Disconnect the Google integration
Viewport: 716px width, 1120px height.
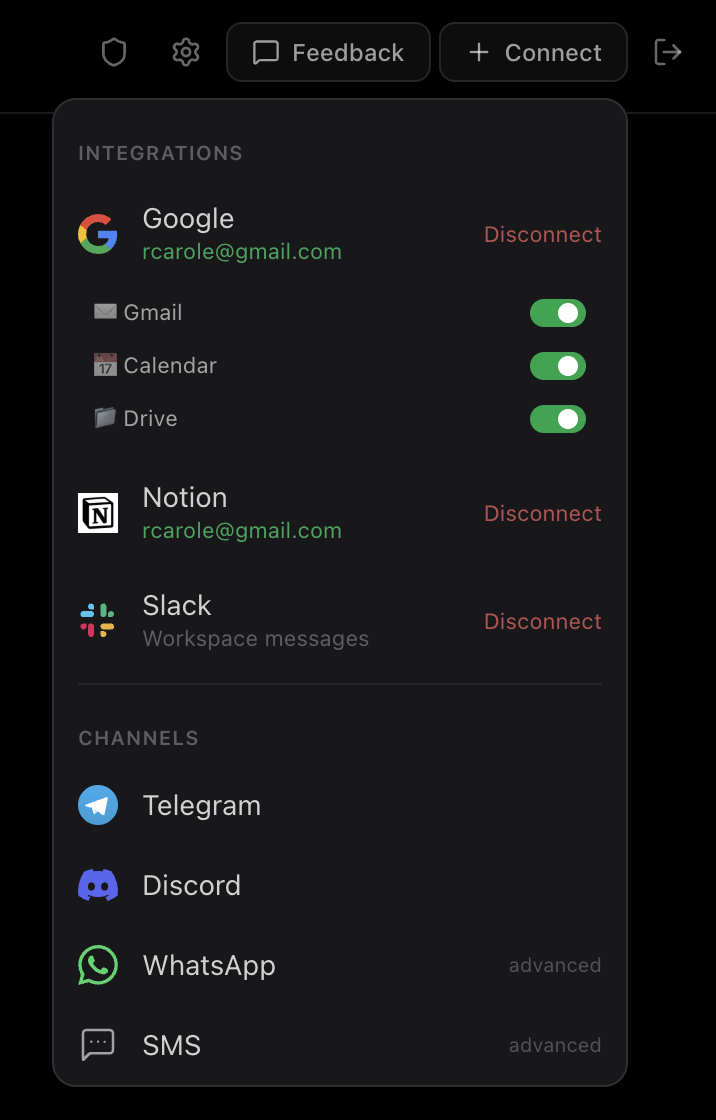click(542, 235)
